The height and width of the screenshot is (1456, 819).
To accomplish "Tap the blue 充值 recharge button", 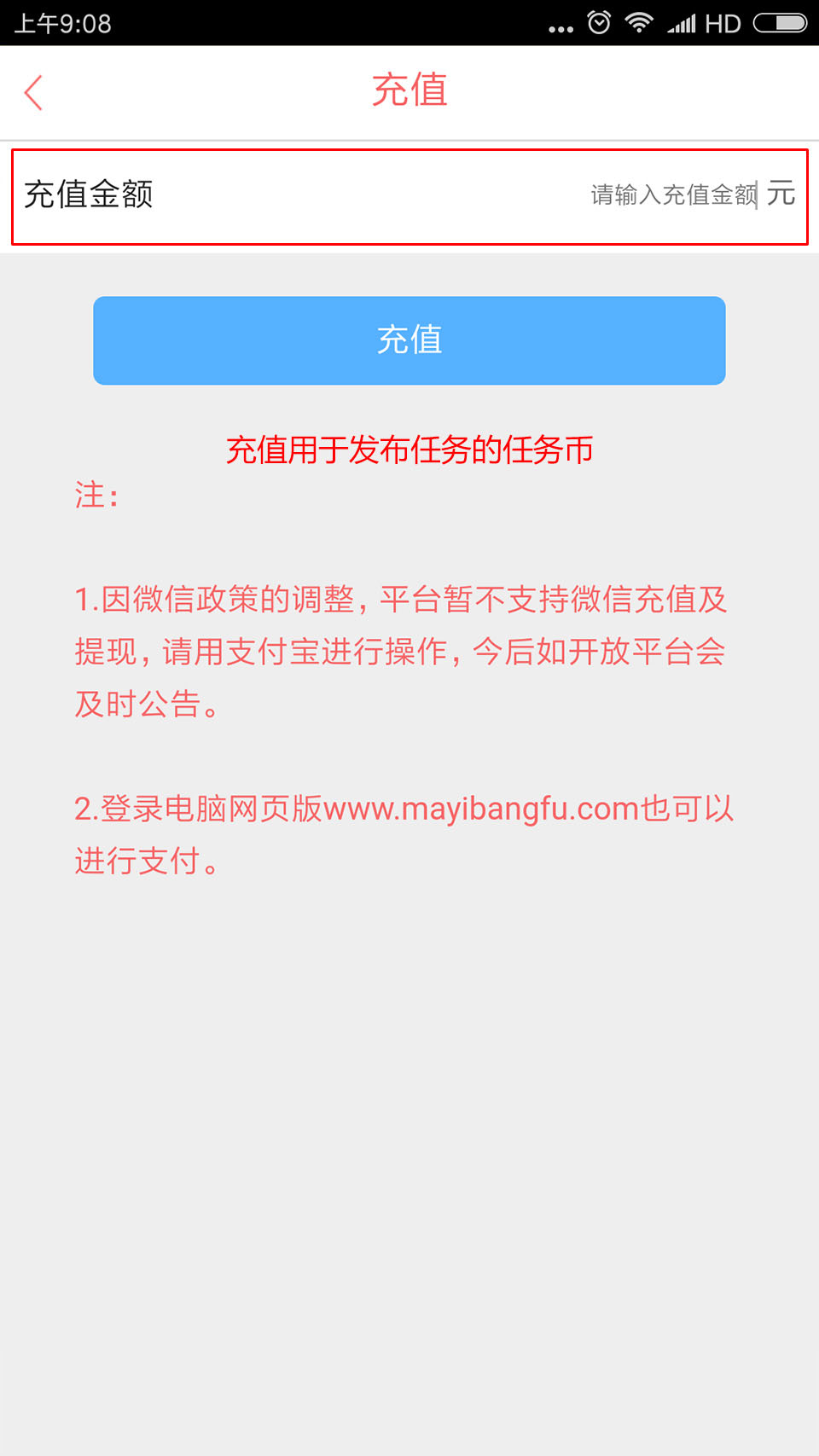I will [x=409, y=340].
